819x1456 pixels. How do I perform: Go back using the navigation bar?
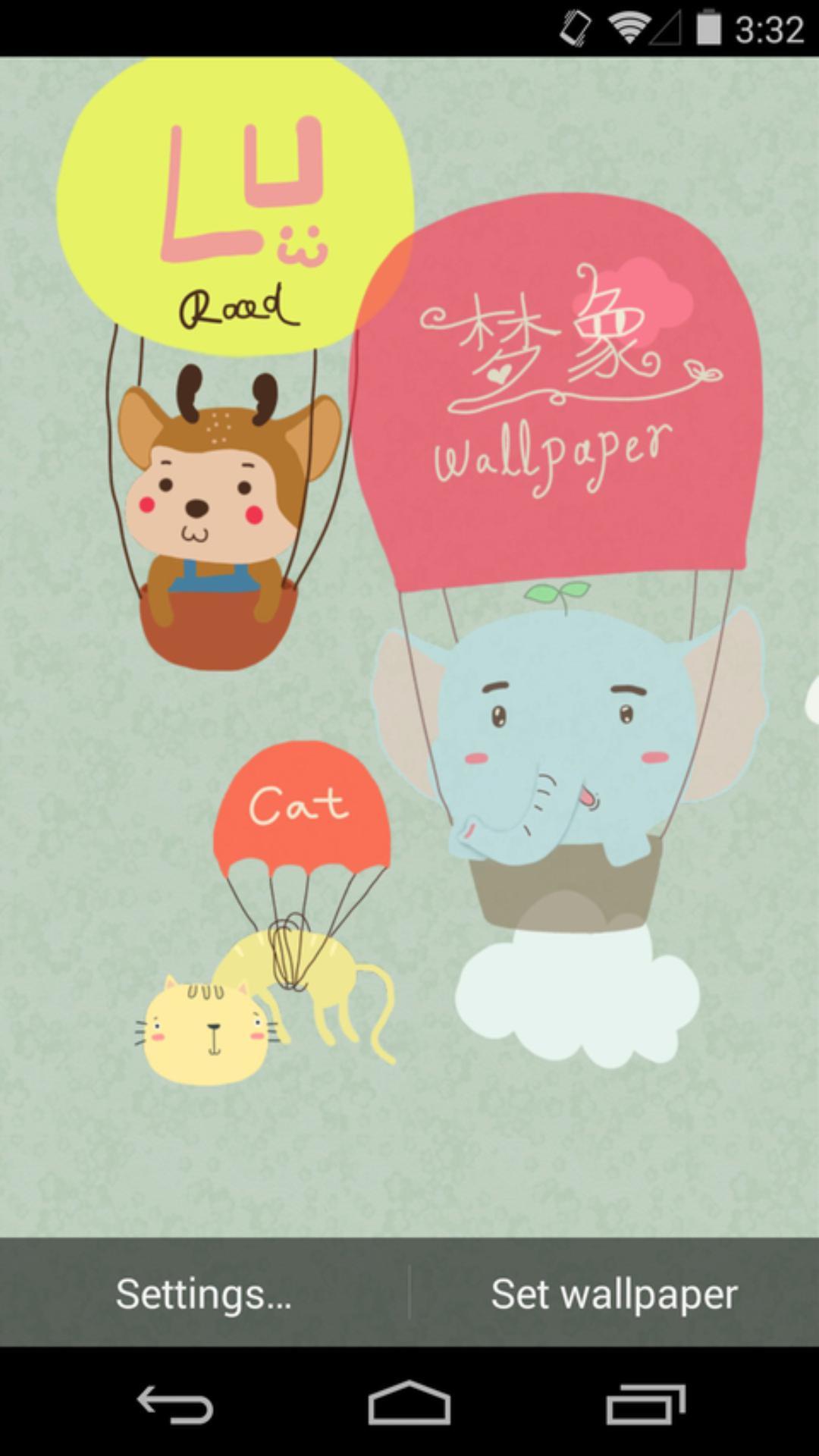175,1404
